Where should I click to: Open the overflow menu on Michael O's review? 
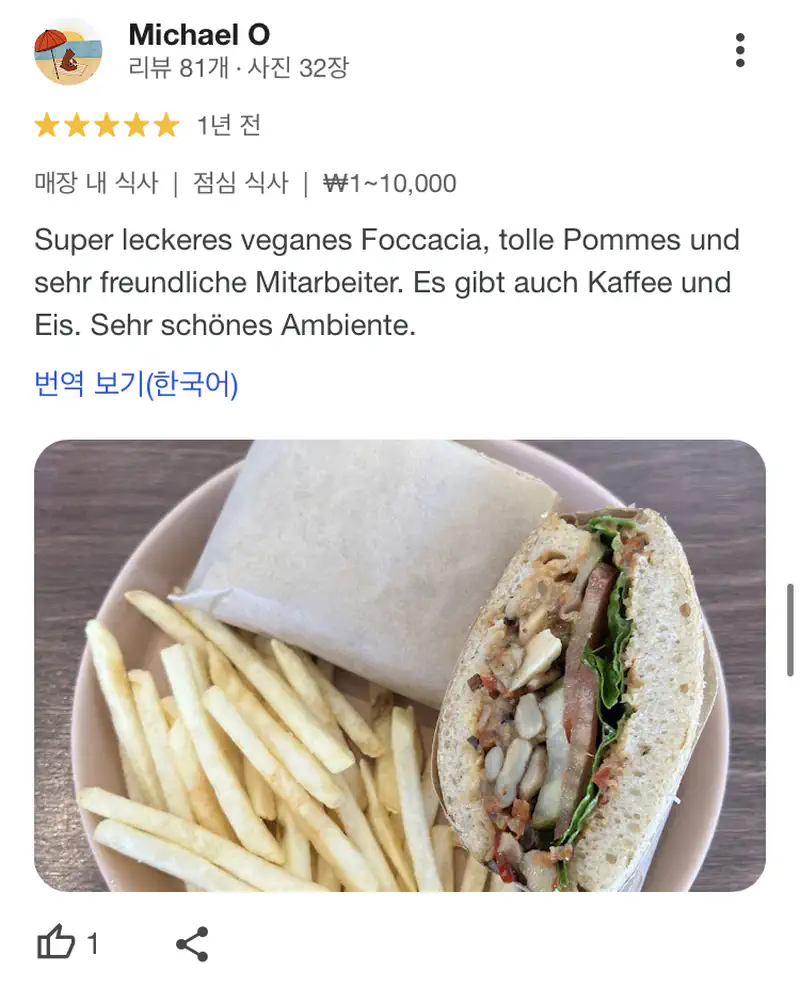click(739, 50)
